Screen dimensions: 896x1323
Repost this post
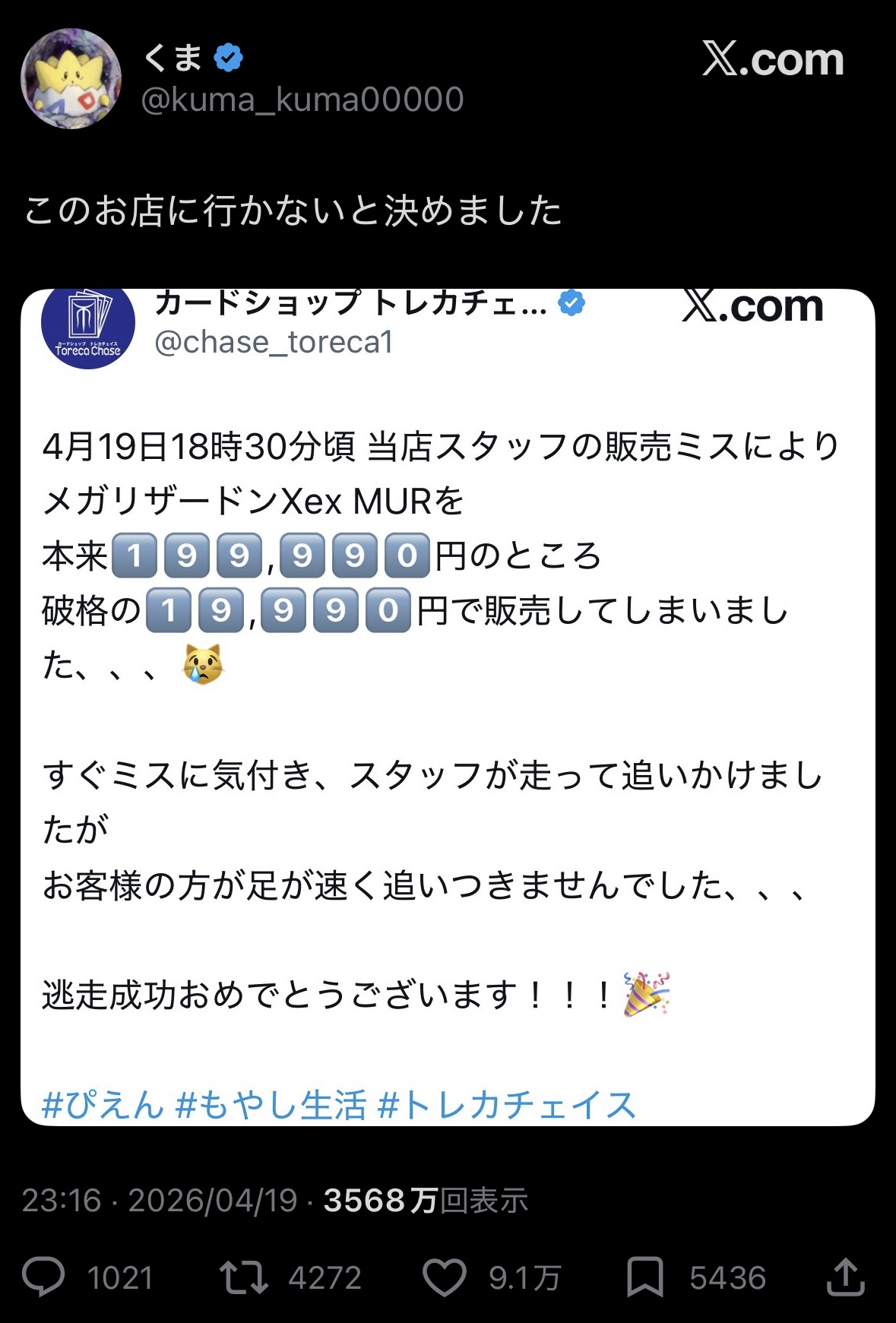coord(243,1277)
